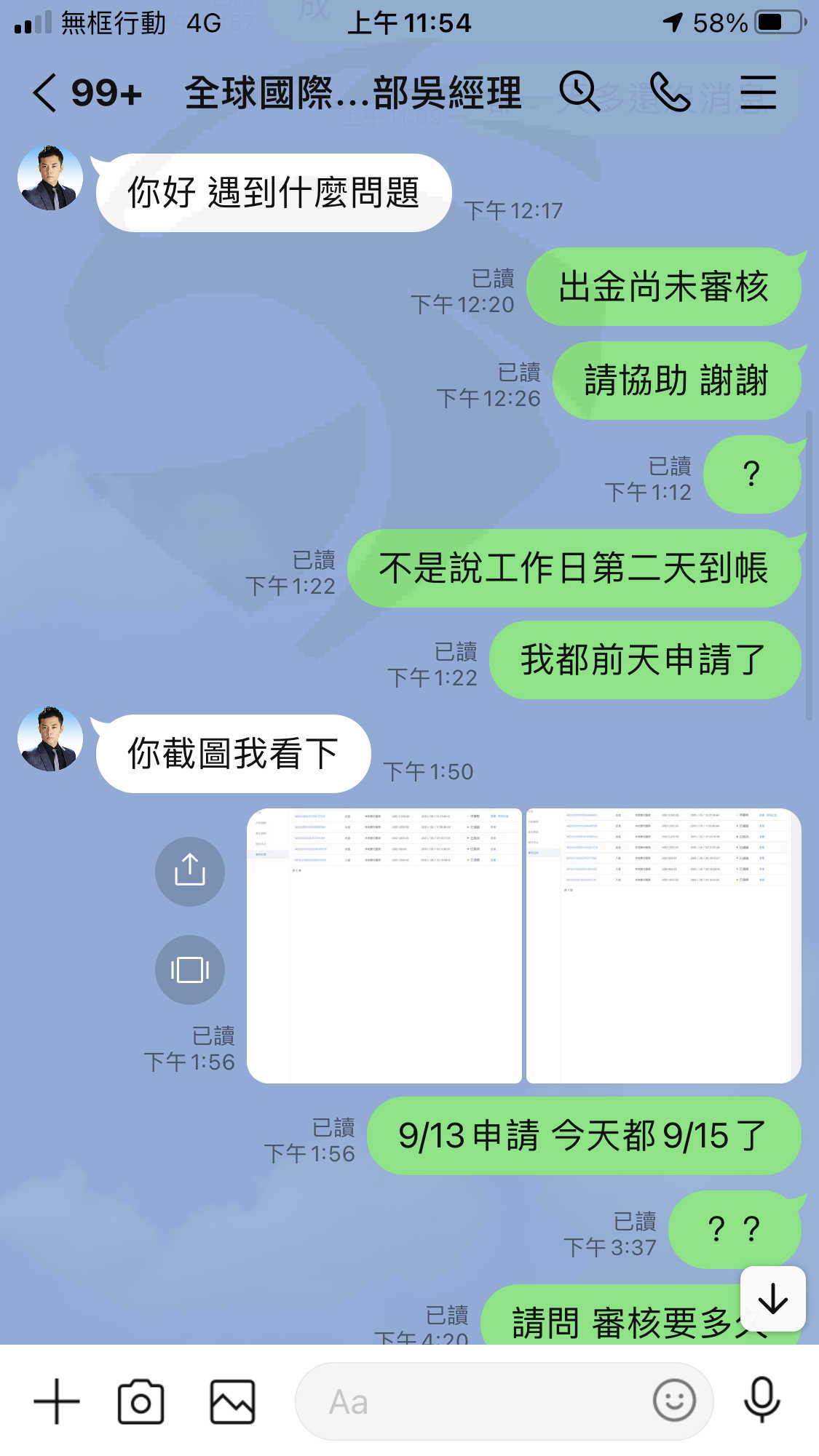This screenshot has height=1456, width=819.
Task: Open the emoji and sticker picker
Action: (x=674, y=1401)
